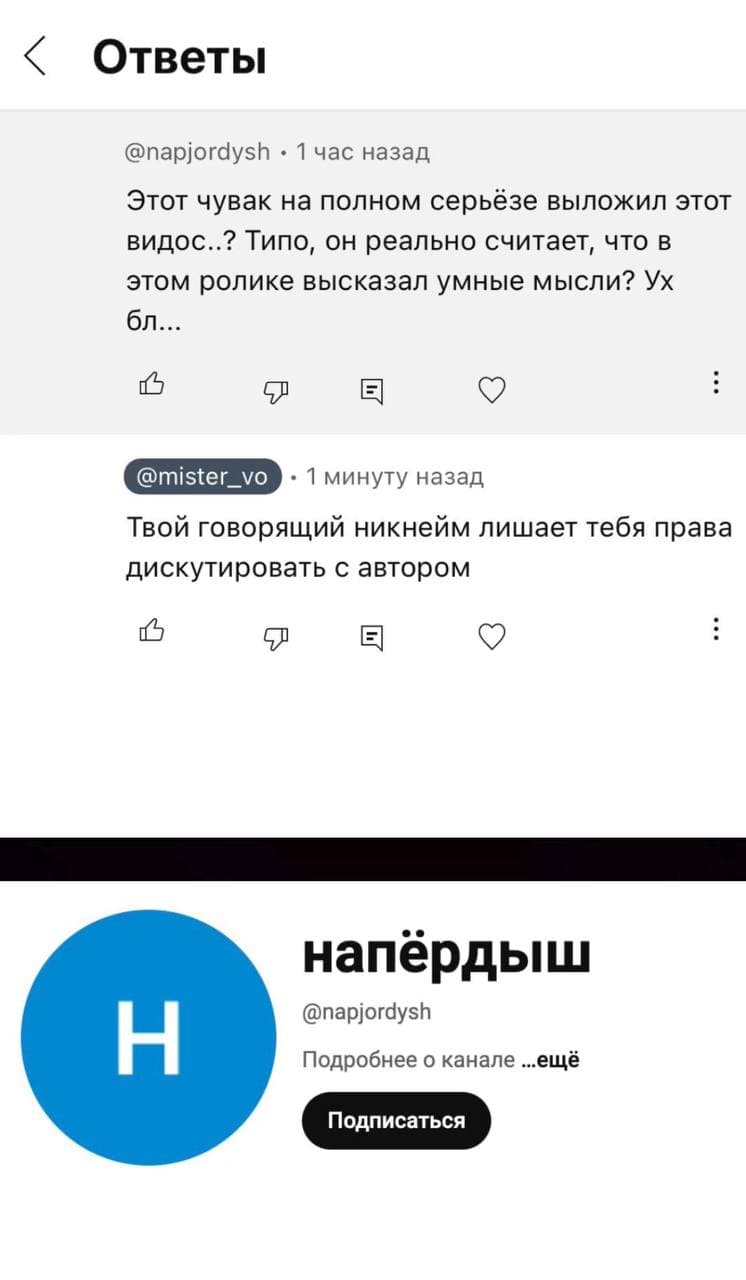Tap the blue channel avatar with letter H
This screenshot has height=1280, width=746.
148,1038
